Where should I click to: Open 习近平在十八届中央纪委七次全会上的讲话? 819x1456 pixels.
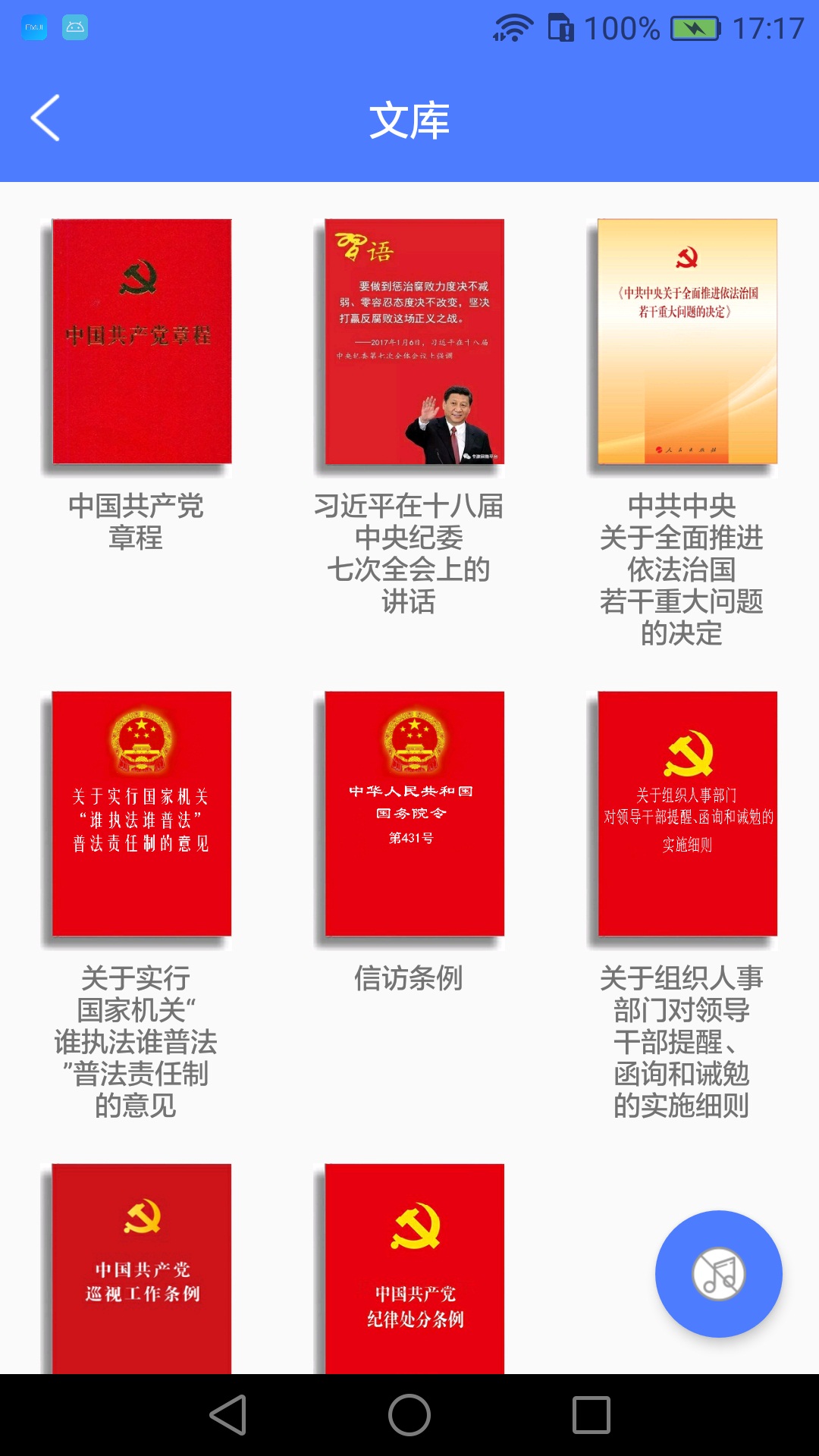click(x=414, y=342)
